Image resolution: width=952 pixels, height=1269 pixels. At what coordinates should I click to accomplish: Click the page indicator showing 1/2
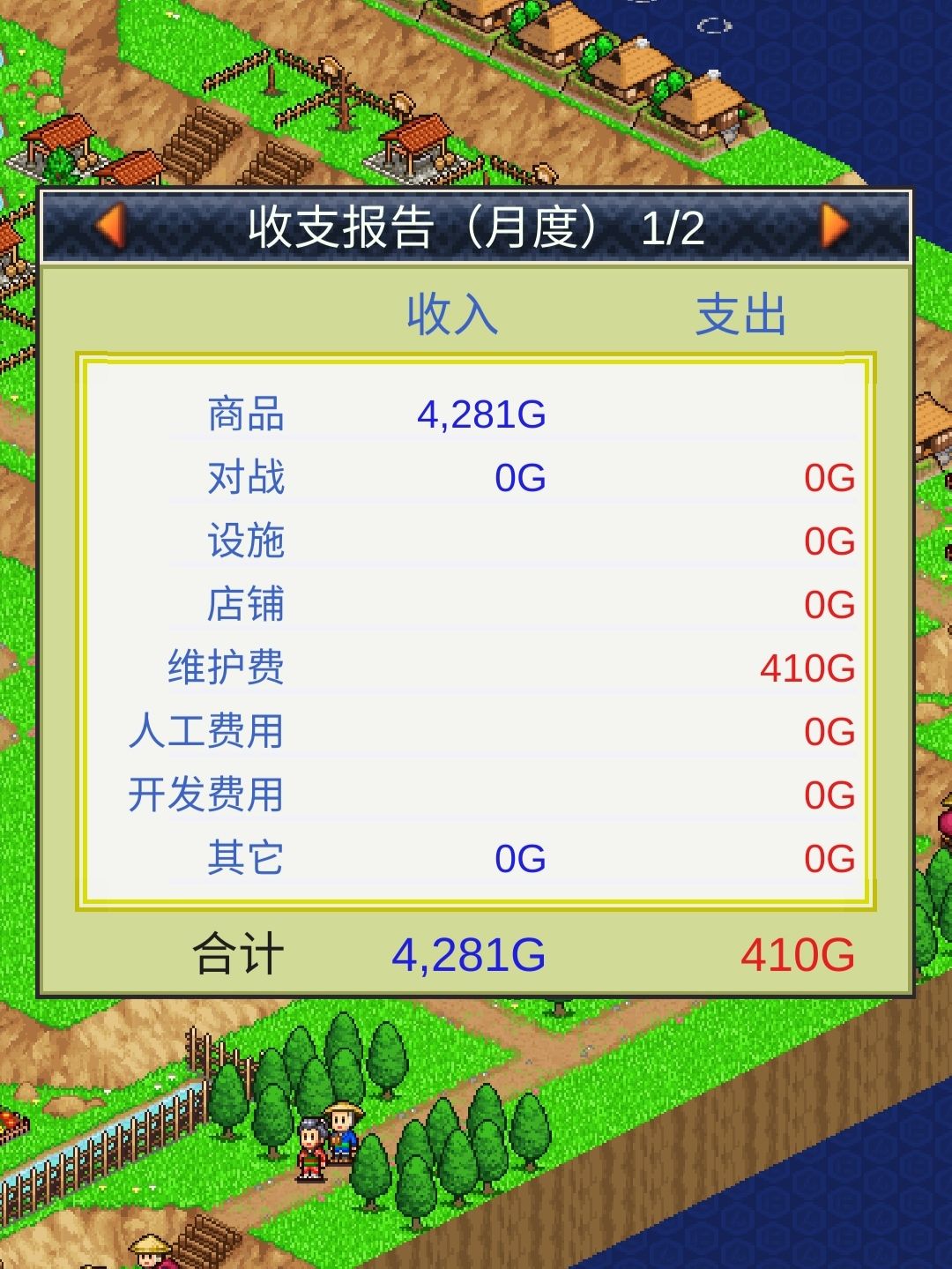pos(673,228)
